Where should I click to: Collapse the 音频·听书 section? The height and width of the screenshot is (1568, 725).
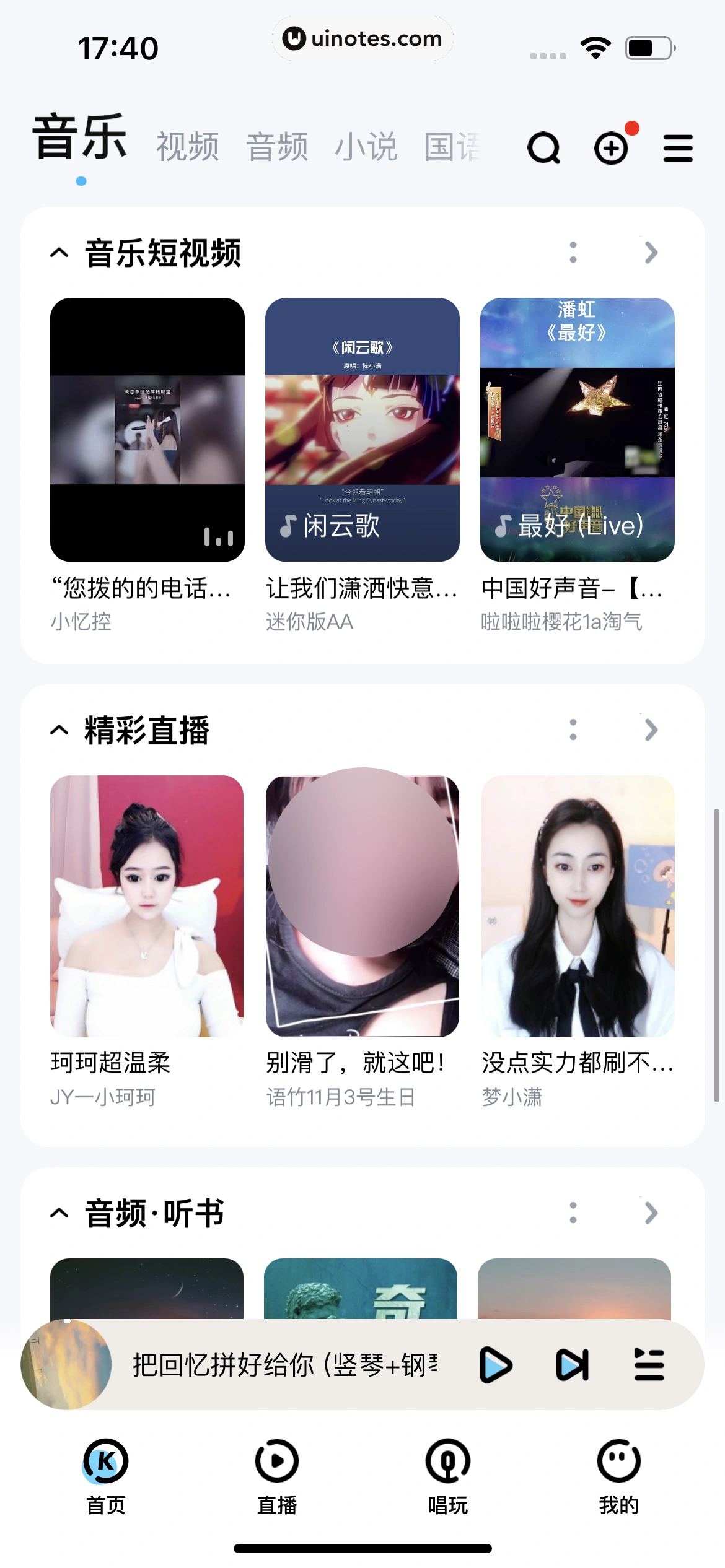59,1213
